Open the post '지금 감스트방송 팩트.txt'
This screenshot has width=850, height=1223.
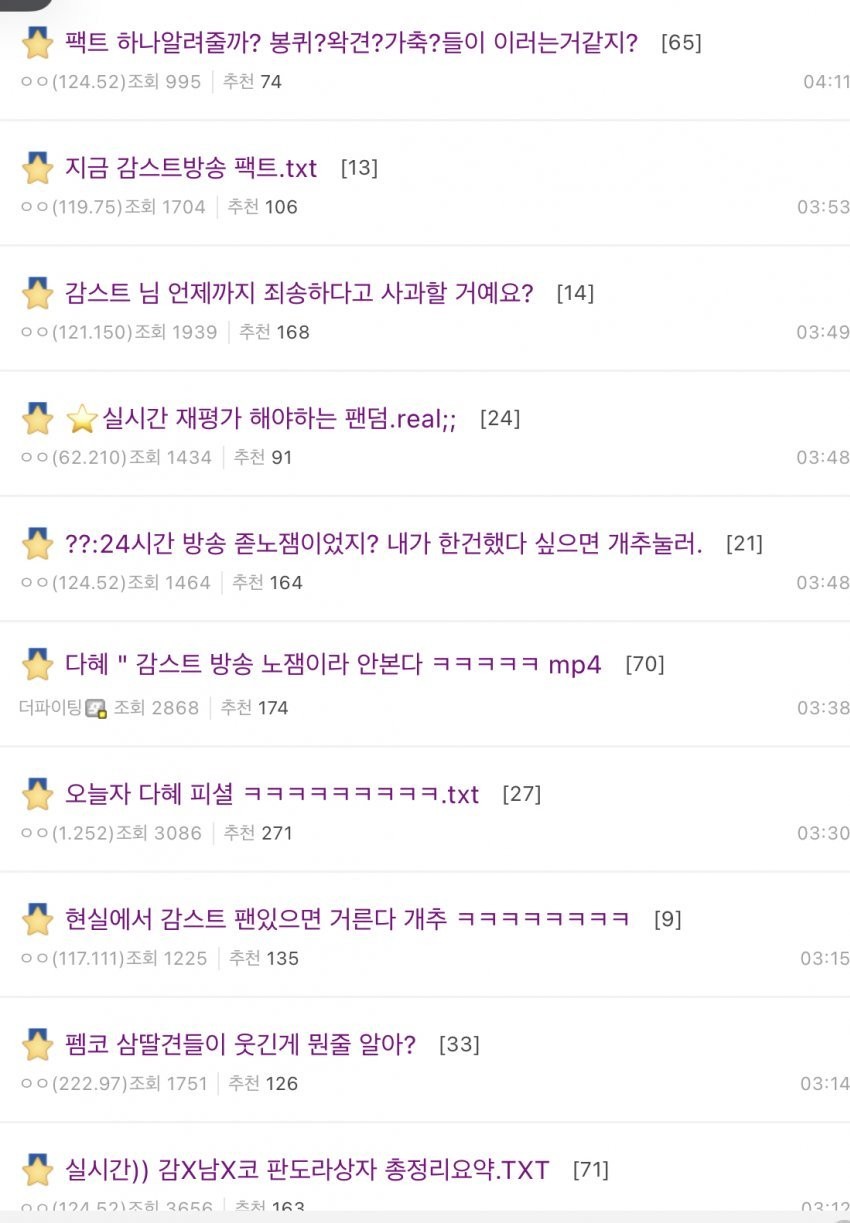(191, 168)
